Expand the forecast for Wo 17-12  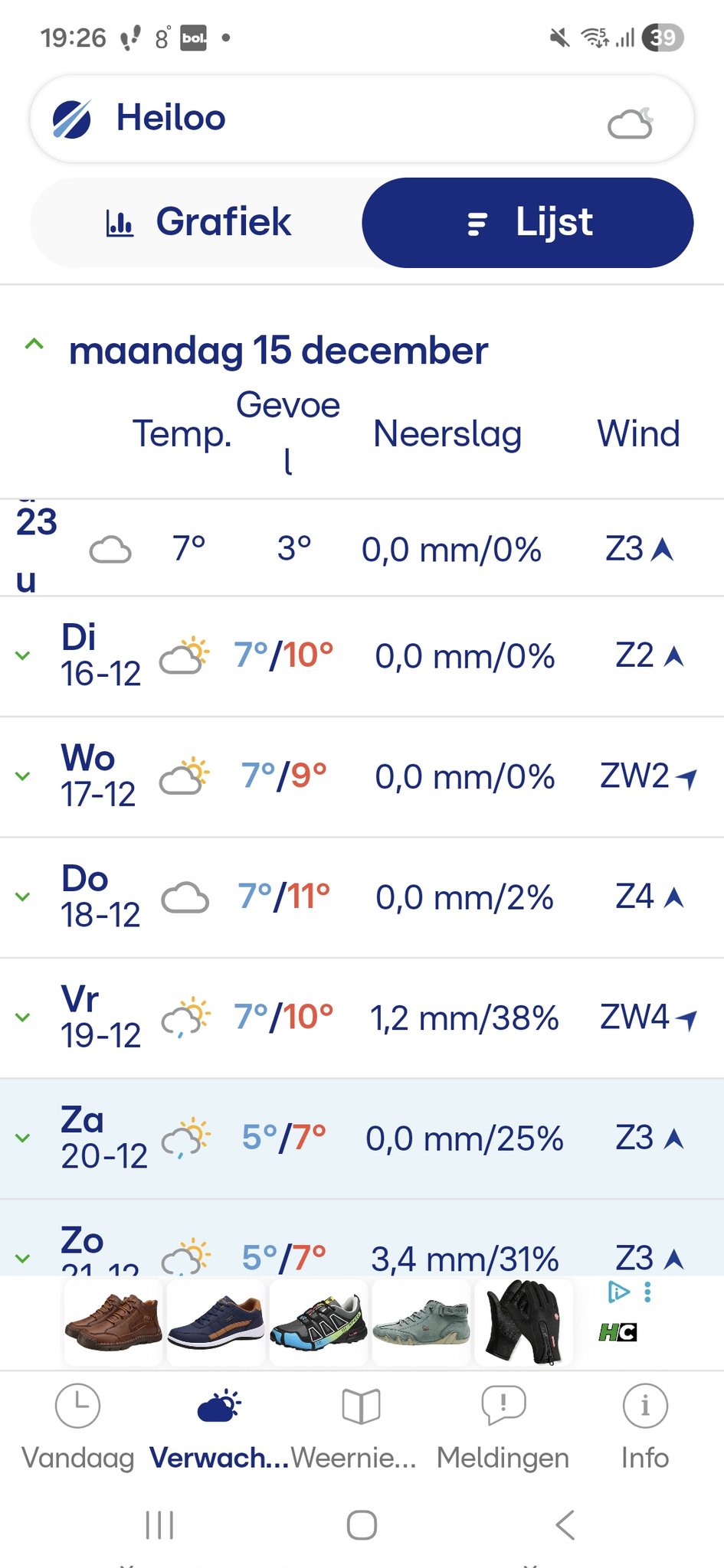point(23,776)
